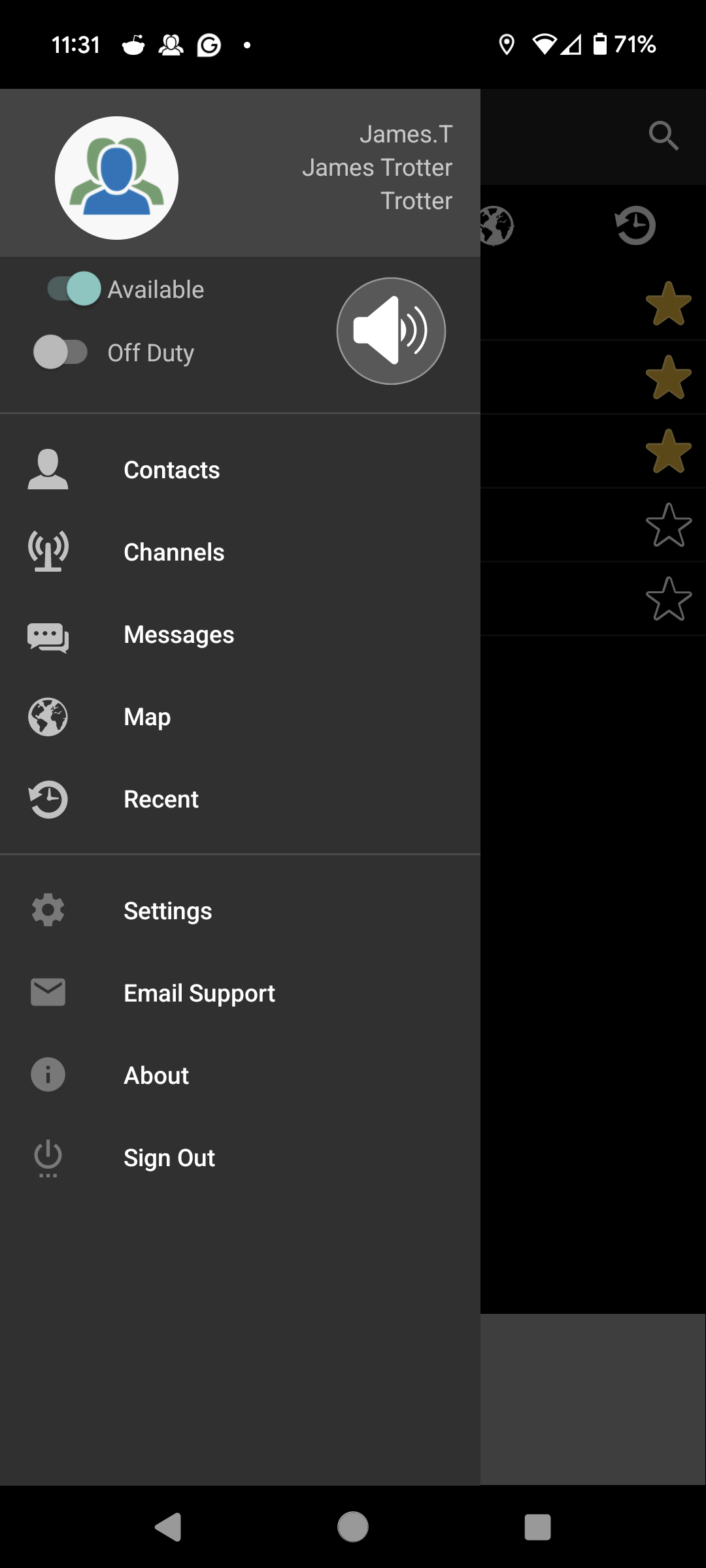Open the About page
The image size is (706, 1568).
tap(156, 1075)
